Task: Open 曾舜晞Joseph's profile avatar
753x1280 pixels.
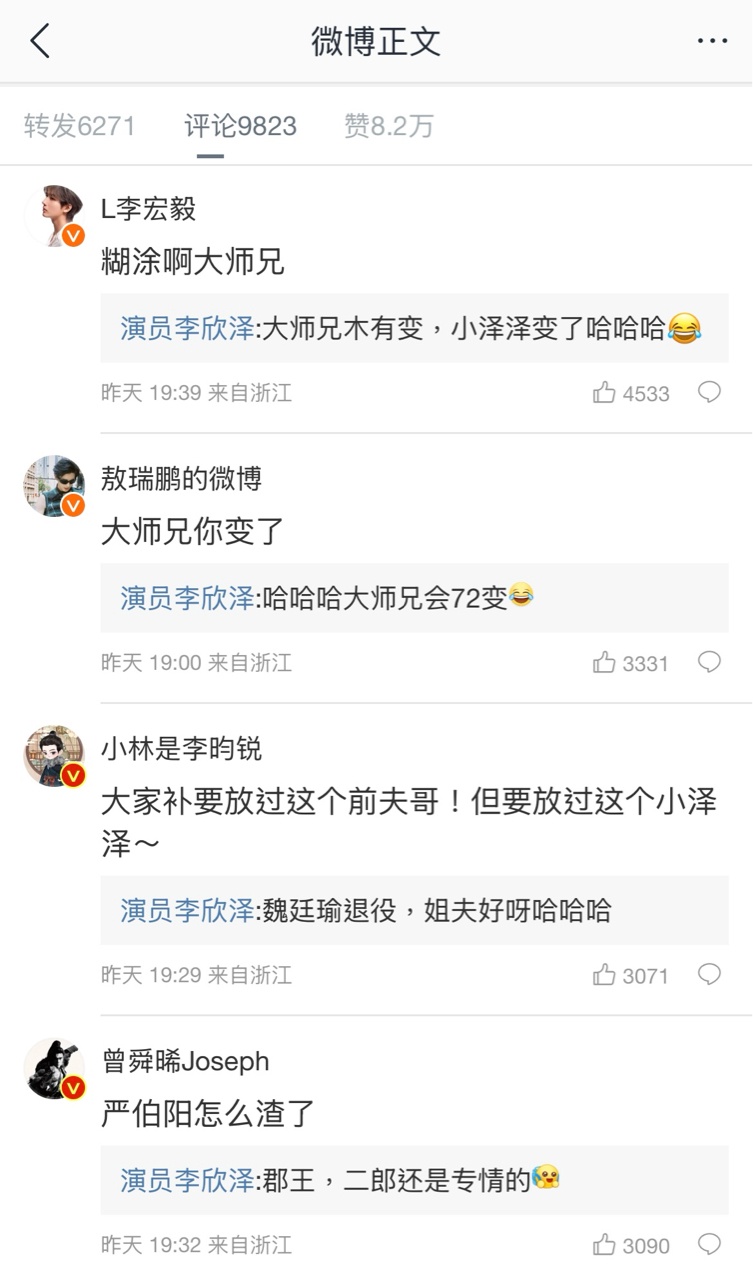Action: tap(54, 1068)
